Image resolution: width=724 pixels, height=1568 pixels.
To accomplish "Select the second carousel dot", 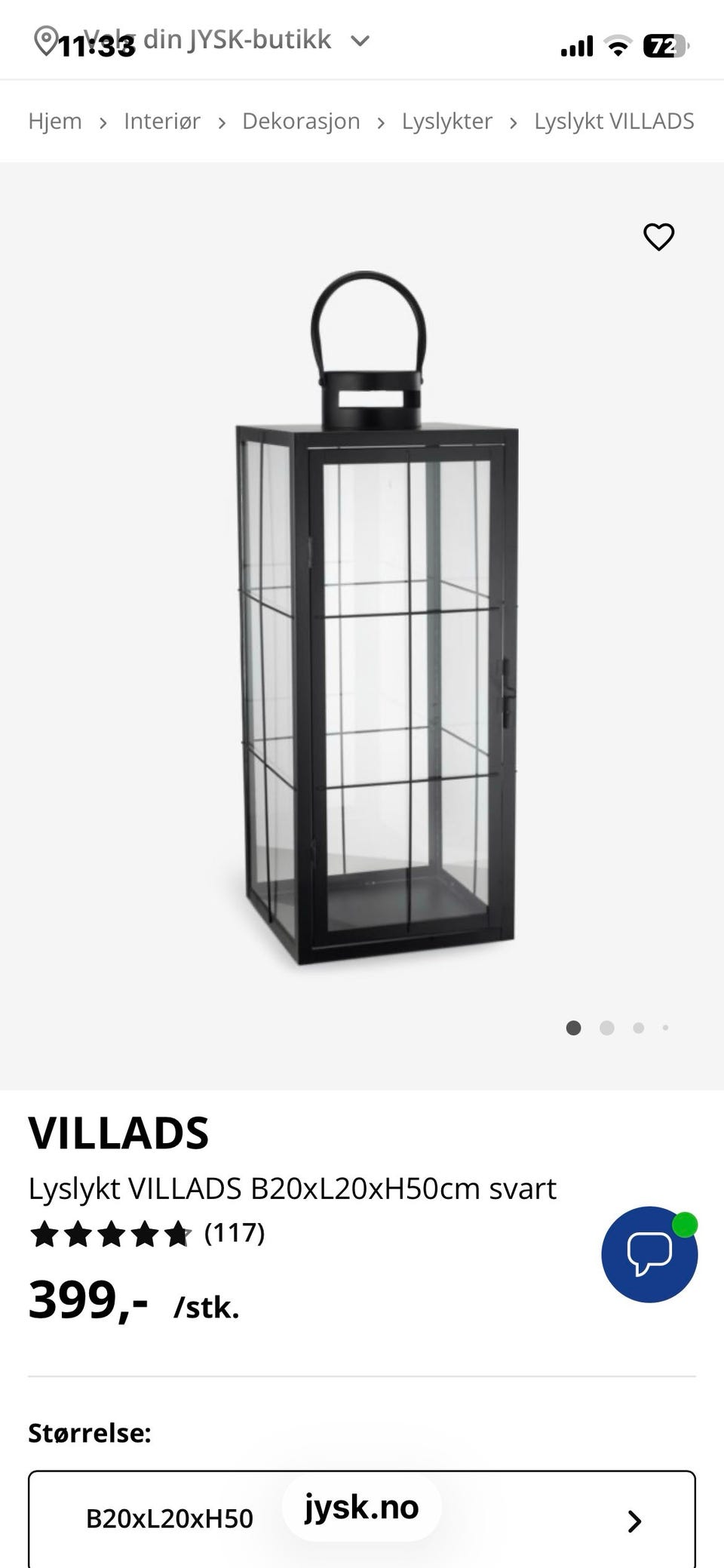I will [606, 1028].
